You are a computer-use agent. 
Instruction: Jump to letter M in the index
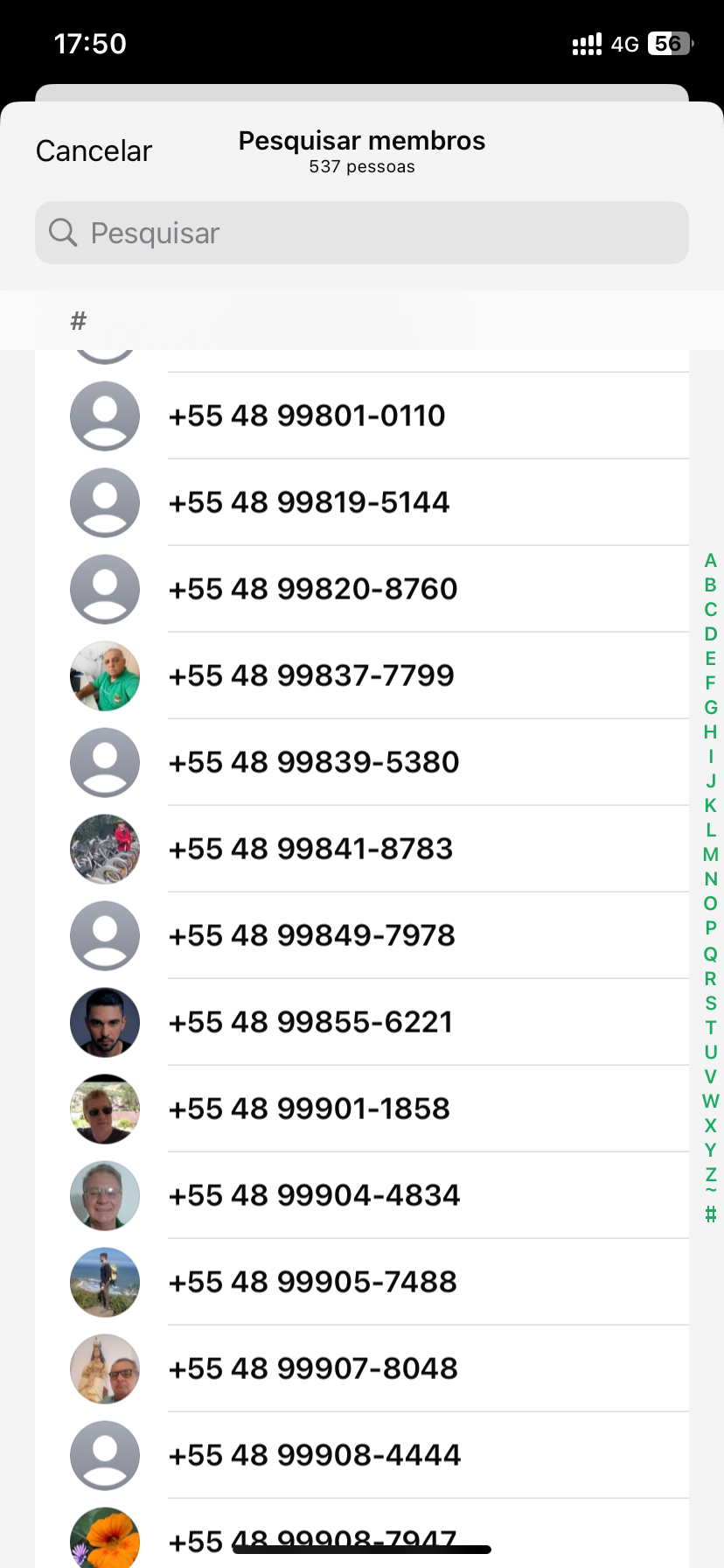710,855
